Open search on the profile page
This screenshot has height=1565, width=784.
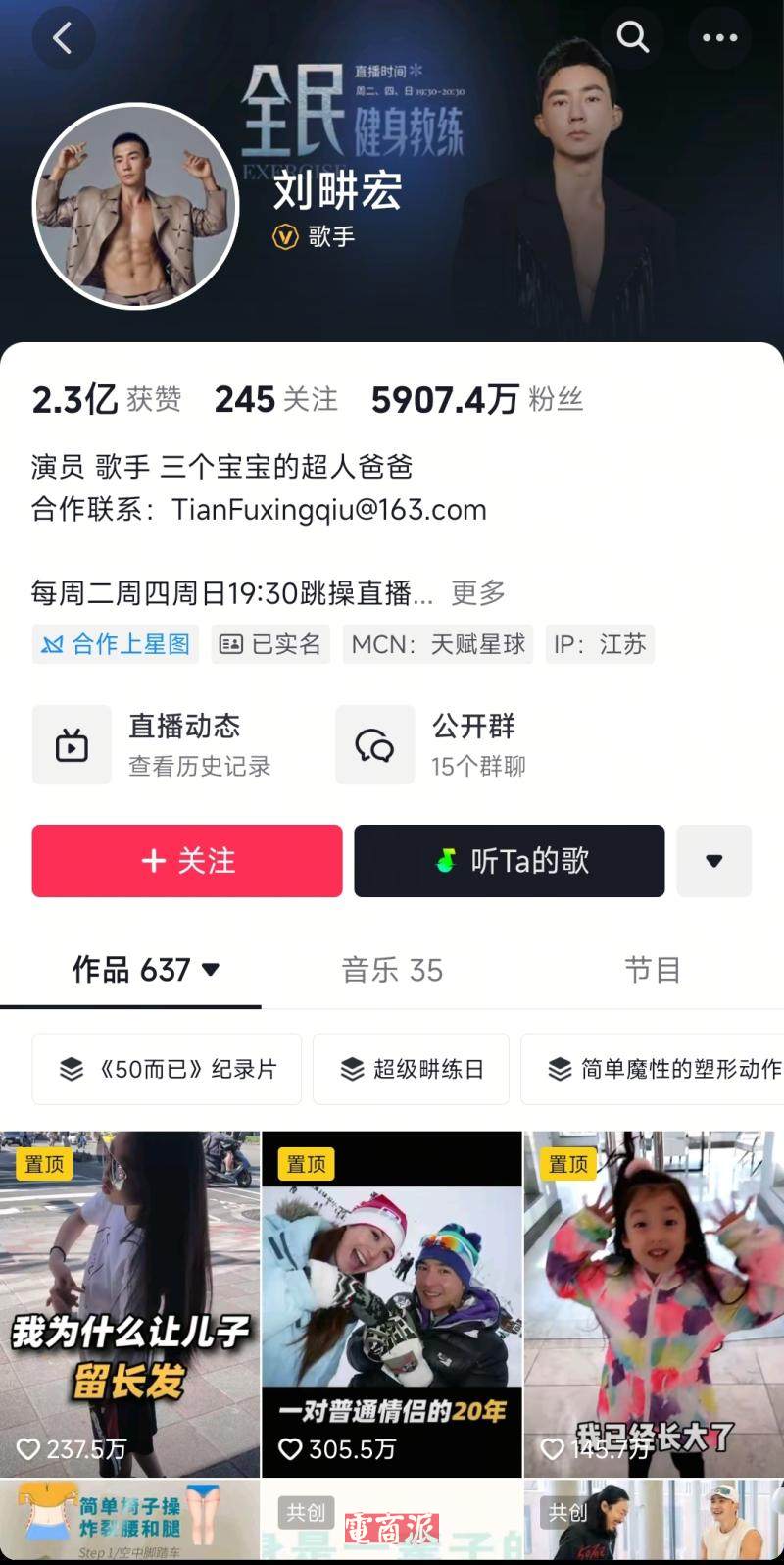(632, 38)
